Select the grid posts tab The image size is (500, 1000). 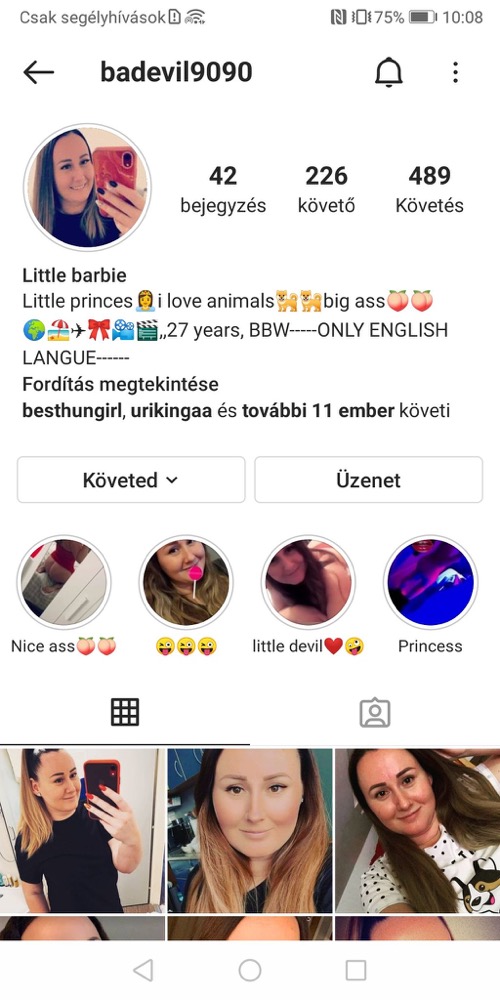(x=125, y=712)
